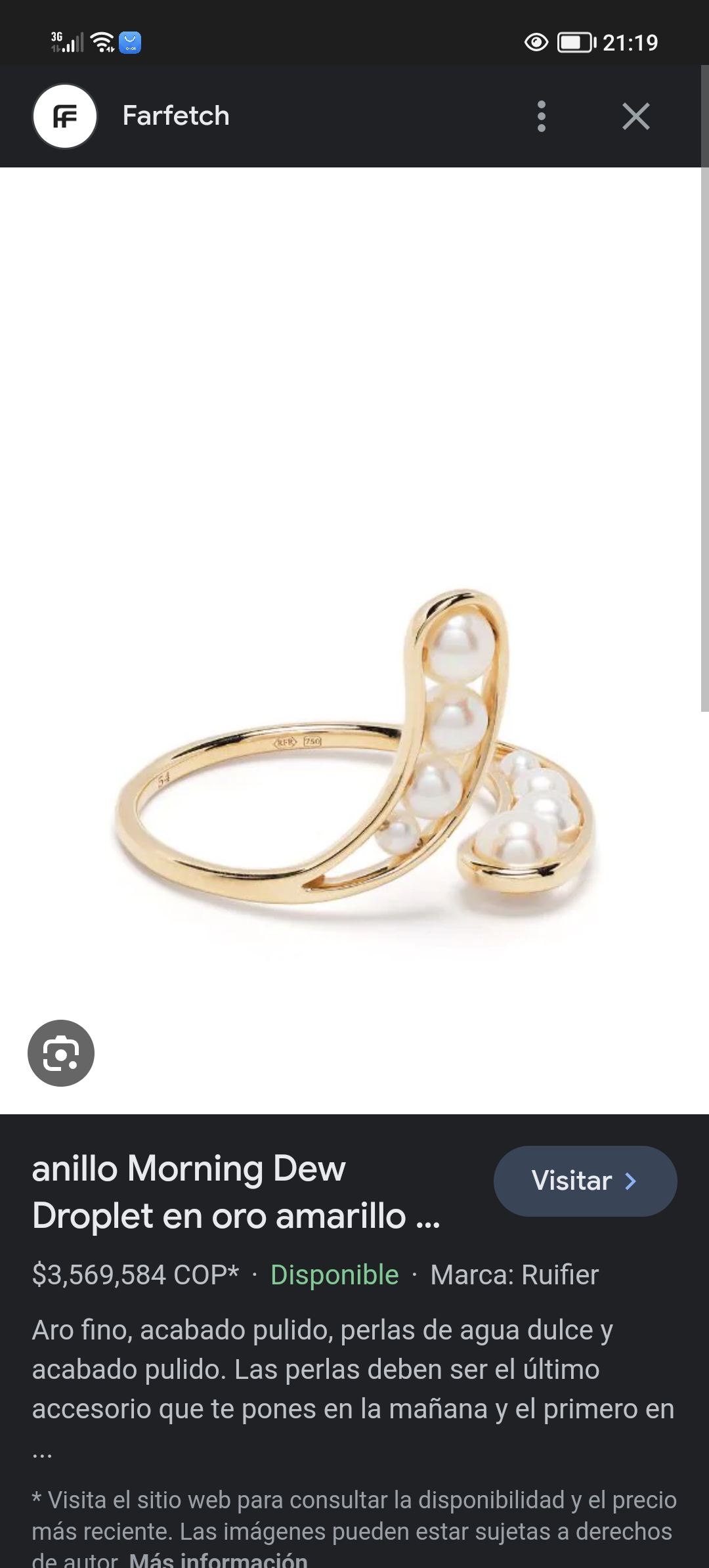The width and height of the screenshot is (709, 1568).
Task: Open the Más información link
Action: (218, 1559)
